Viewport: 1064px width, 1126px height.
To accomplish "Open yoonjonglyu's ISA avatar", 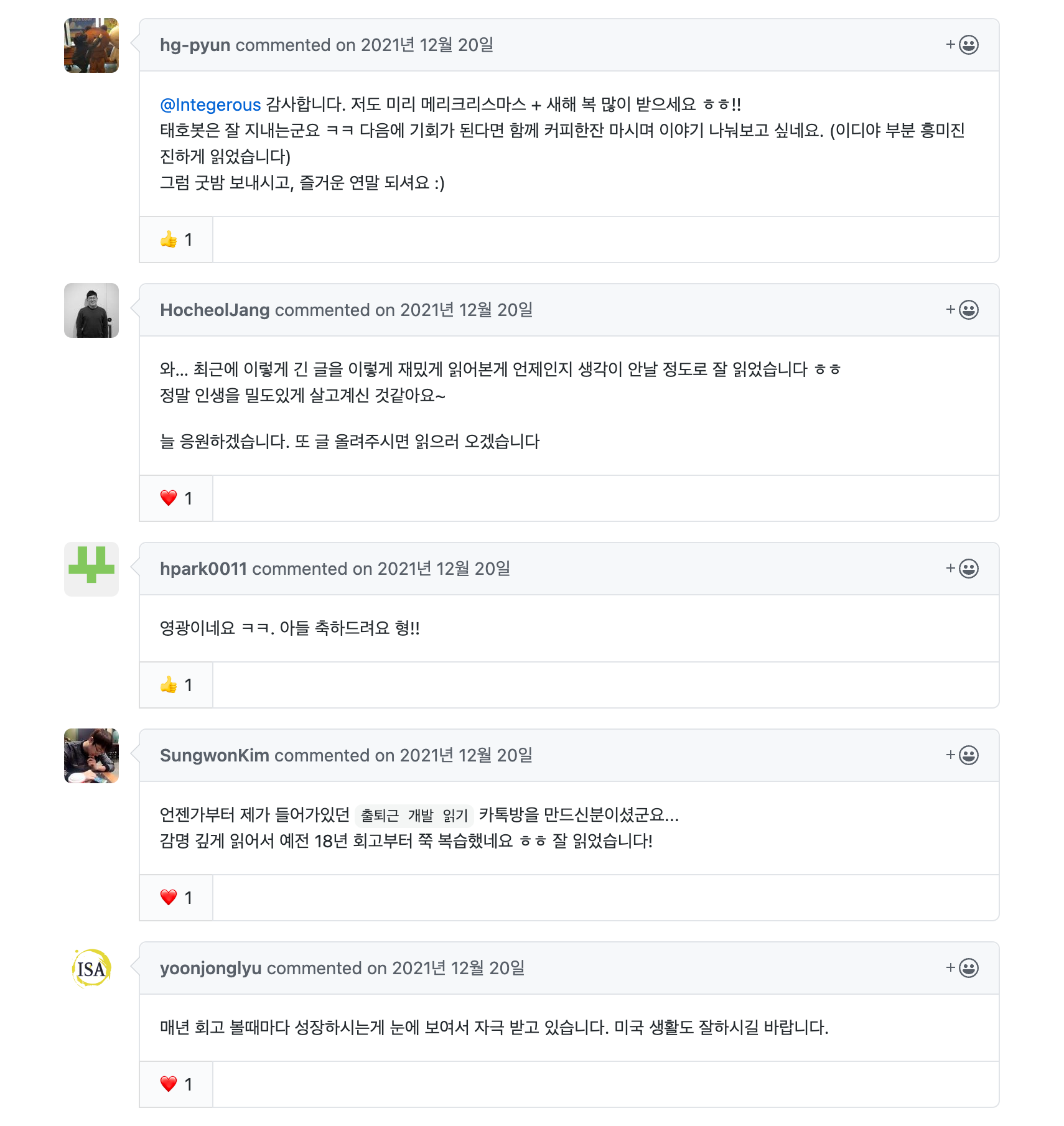I will pos(91,969).
